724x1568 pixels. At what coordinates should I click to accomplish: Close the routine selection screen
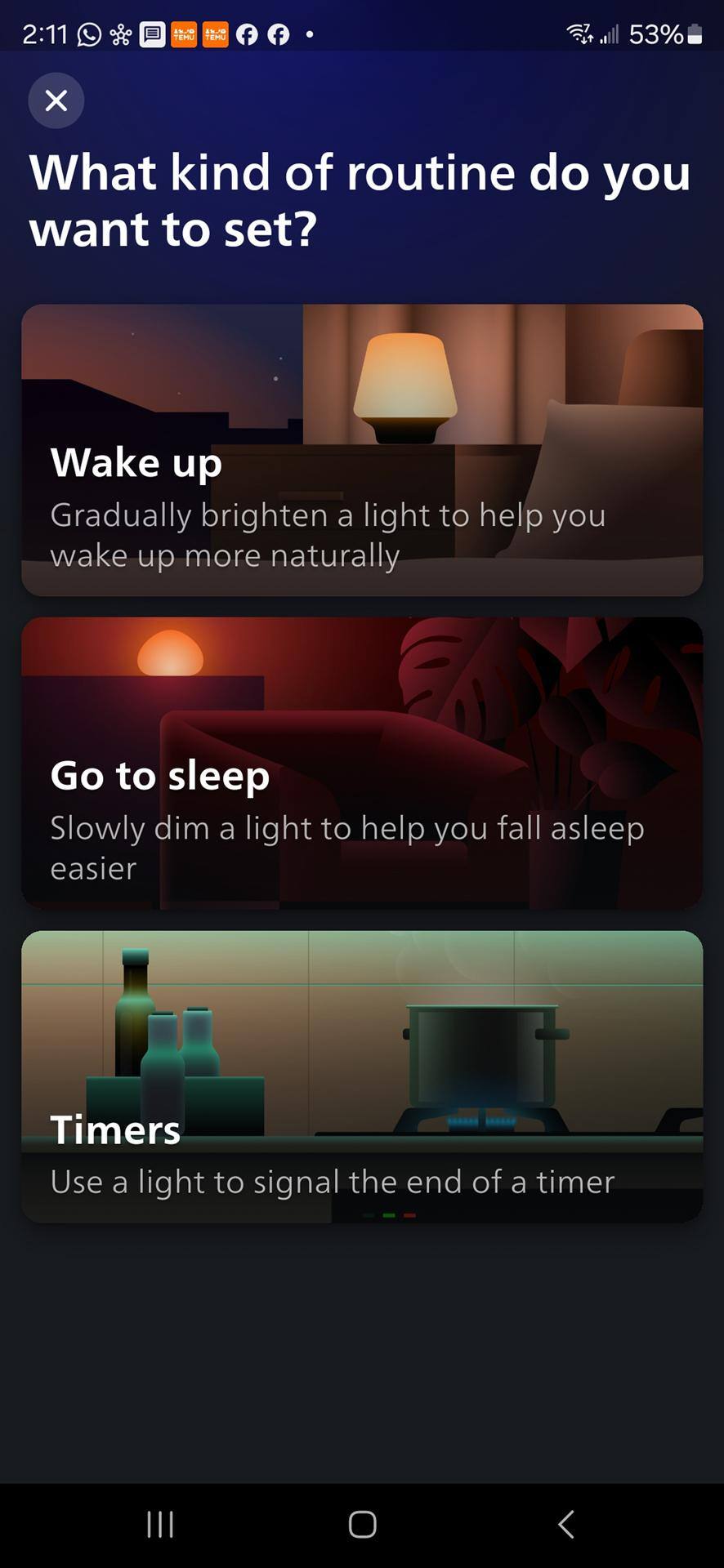click(56, 100)
